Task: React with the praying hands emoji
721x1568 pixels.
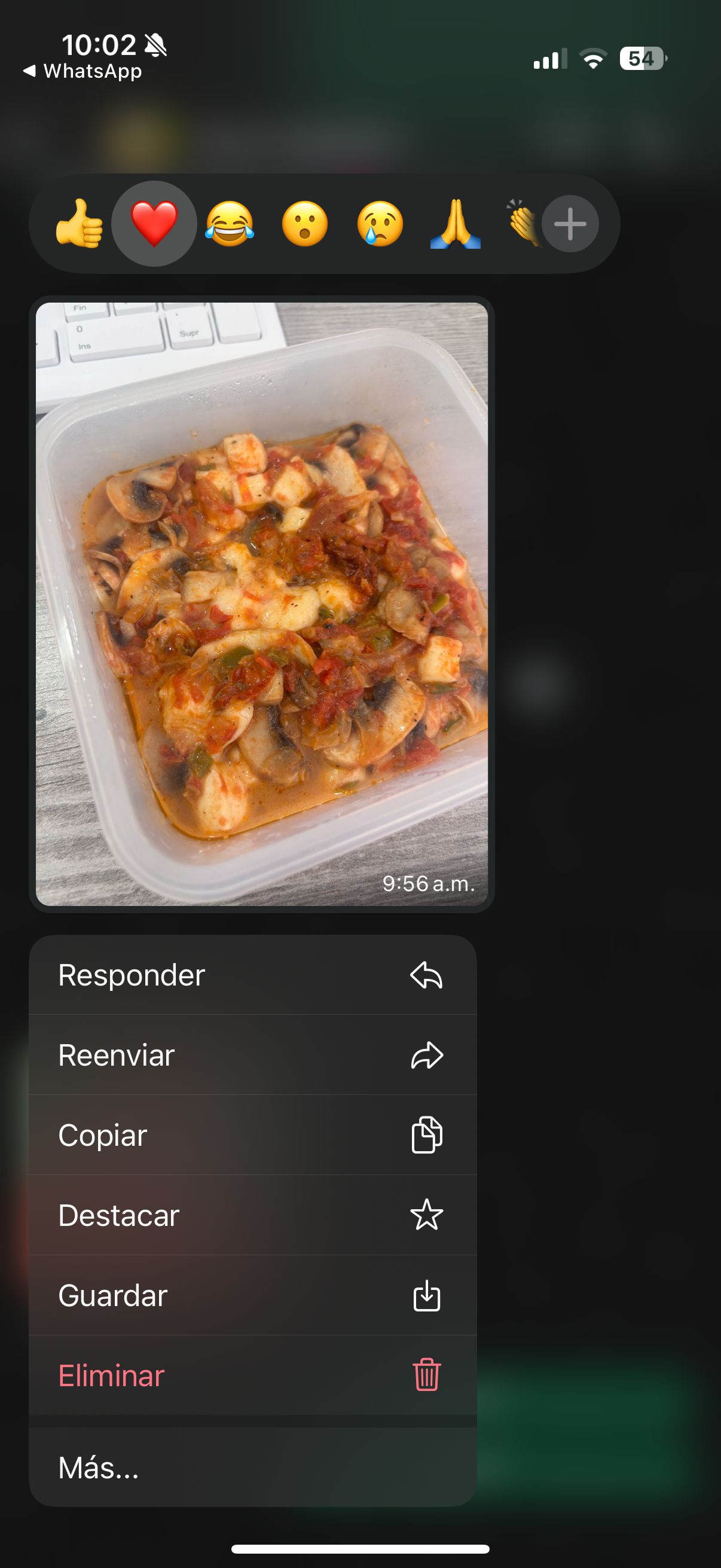Action: coord(455,224)
